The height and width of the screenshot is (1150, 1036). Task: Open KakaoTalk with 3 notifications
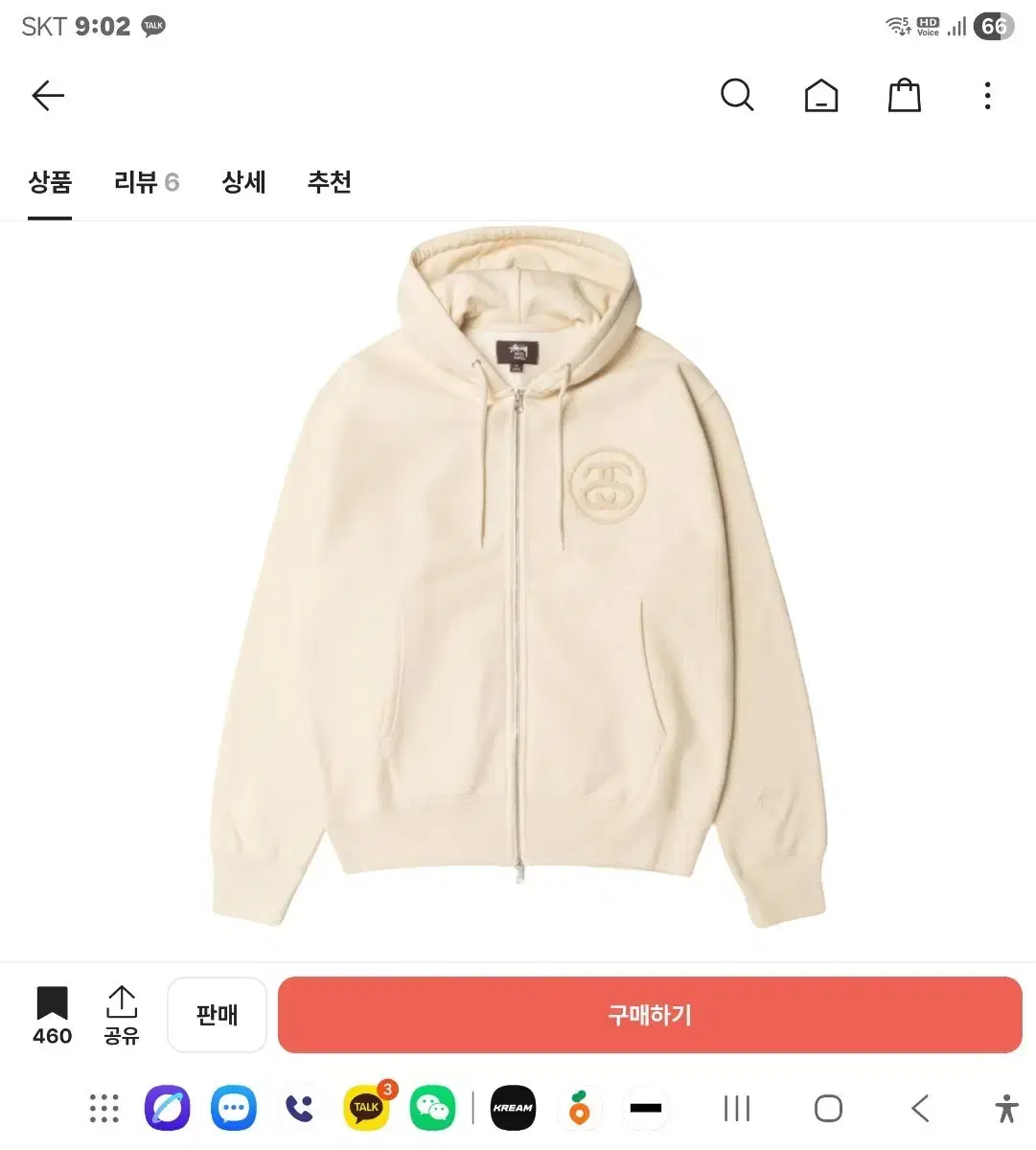(365, 1107)
